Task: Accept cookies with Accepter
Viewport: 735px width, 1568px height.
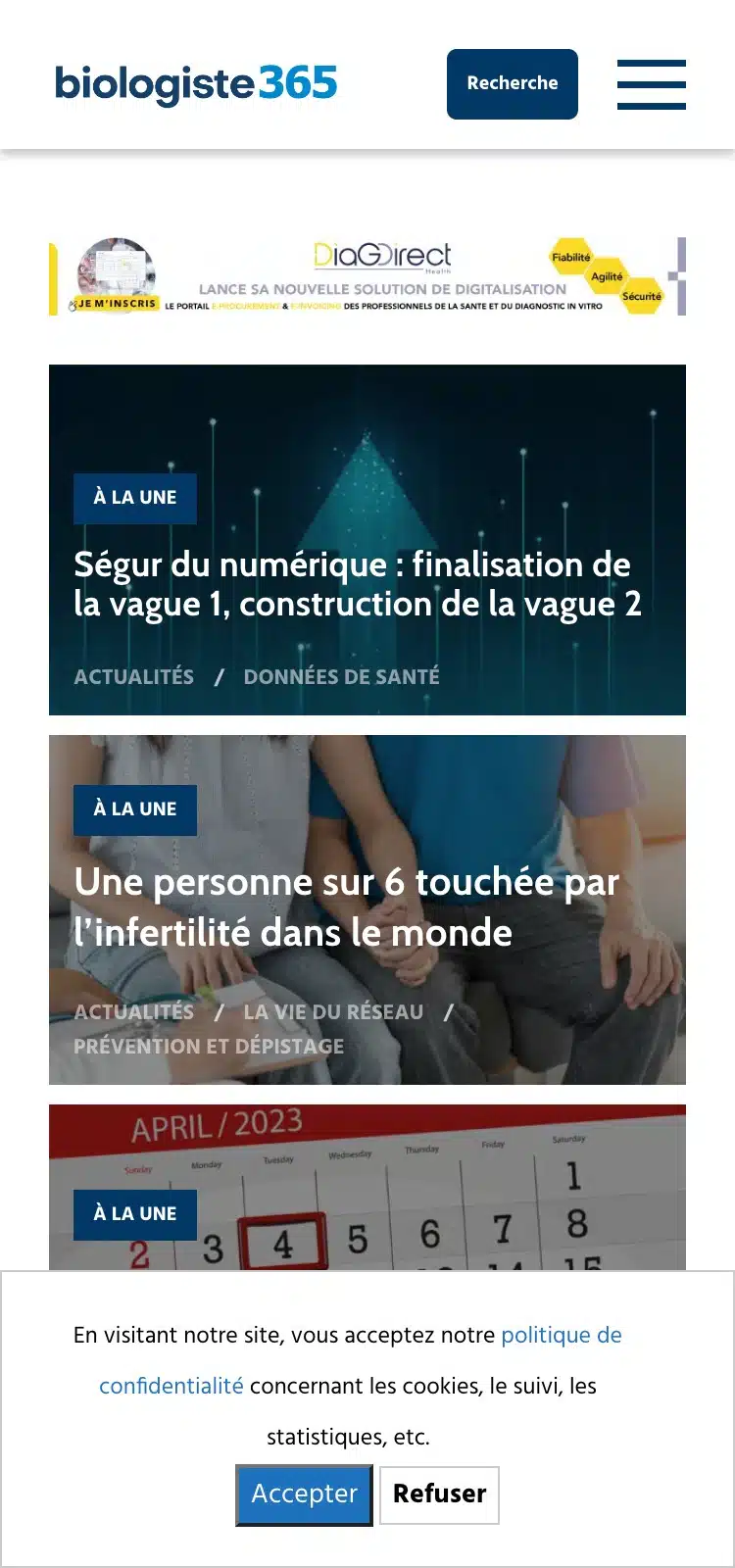Action: coord(304,1494)
